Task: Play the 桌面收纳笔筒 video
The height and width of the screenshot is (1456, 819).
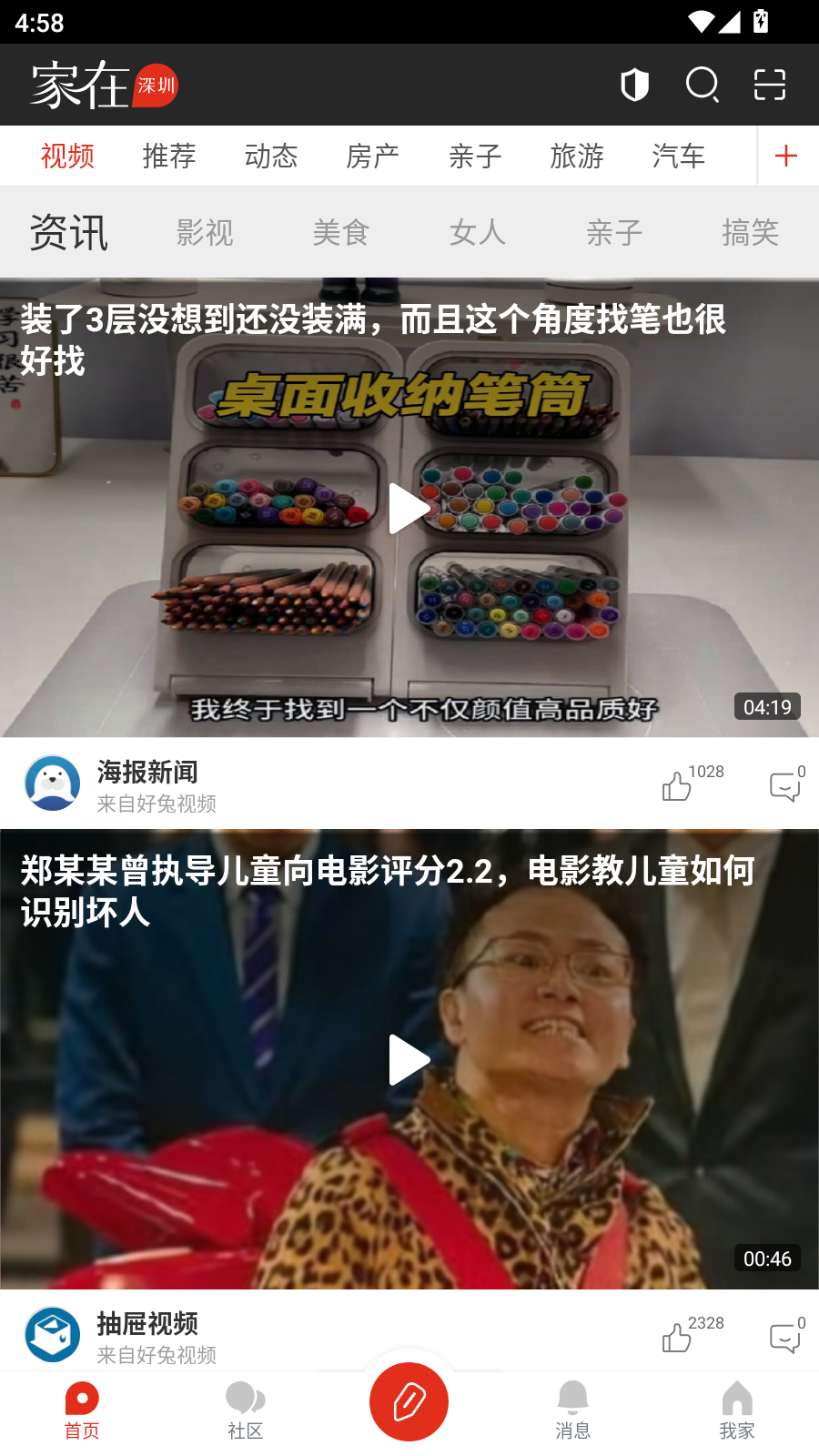Action: 409,509
